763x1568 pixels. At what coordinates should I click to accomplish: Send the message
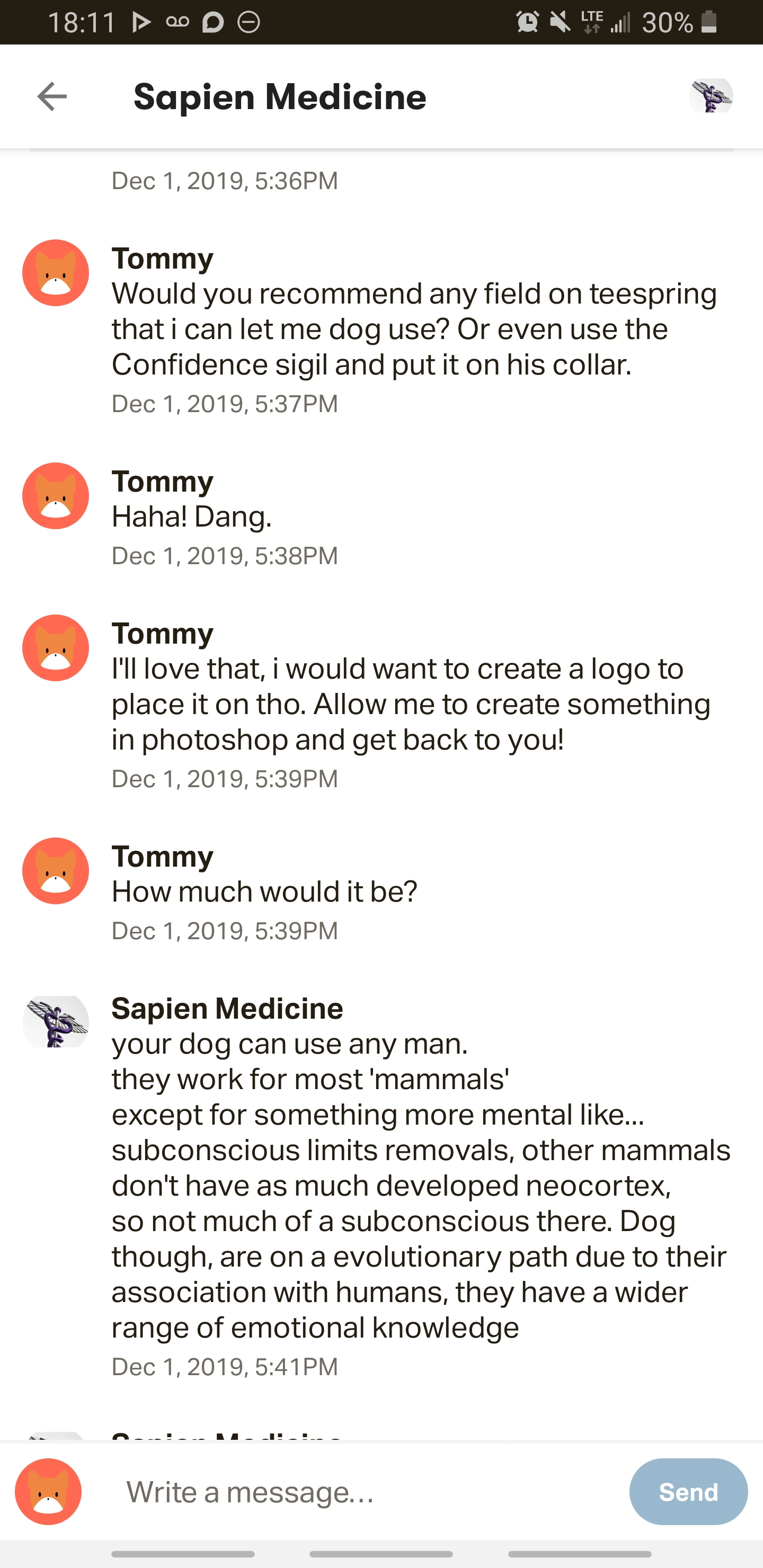pyautogui.click(x=688, y=1492)
